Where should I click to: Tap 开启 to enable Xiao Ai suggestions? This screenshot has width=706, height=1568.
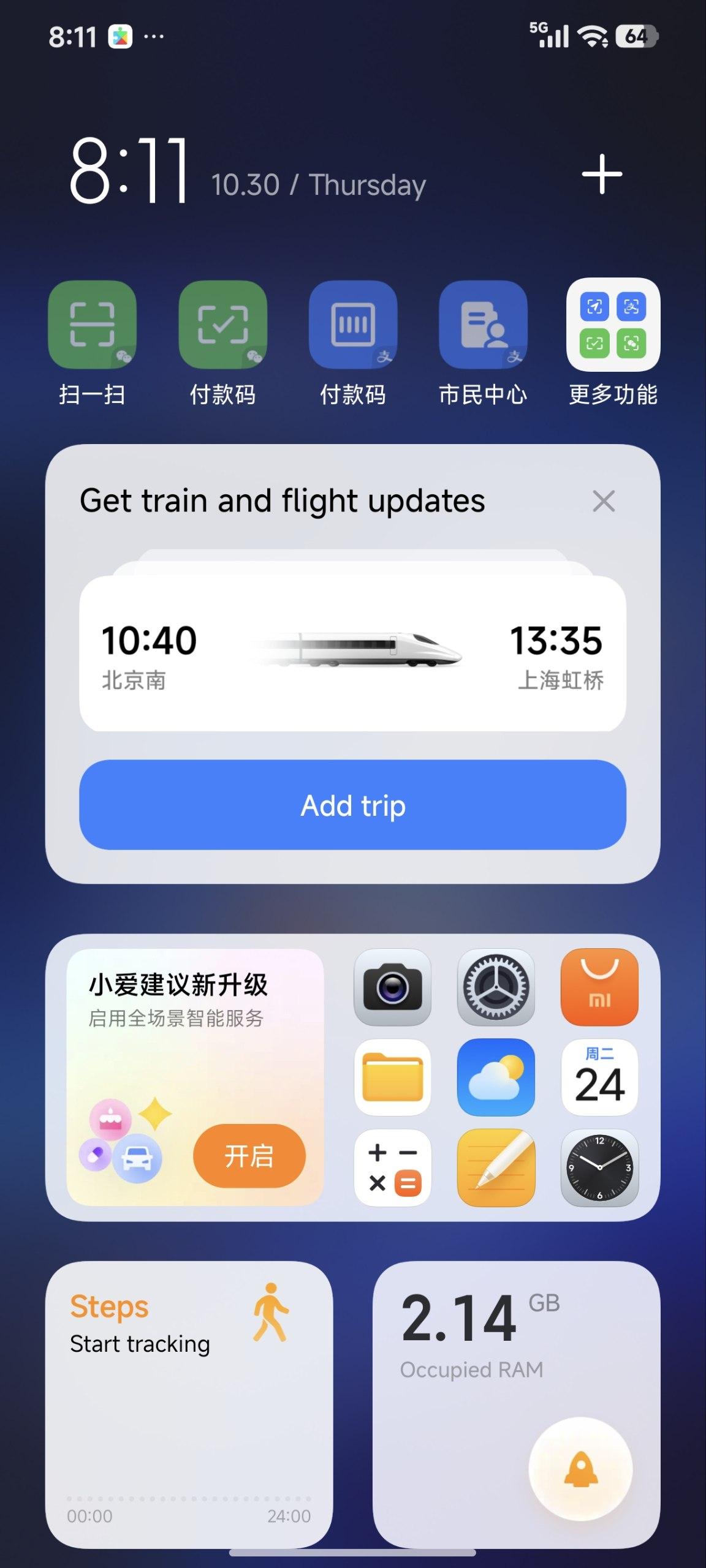point(249,1156)
